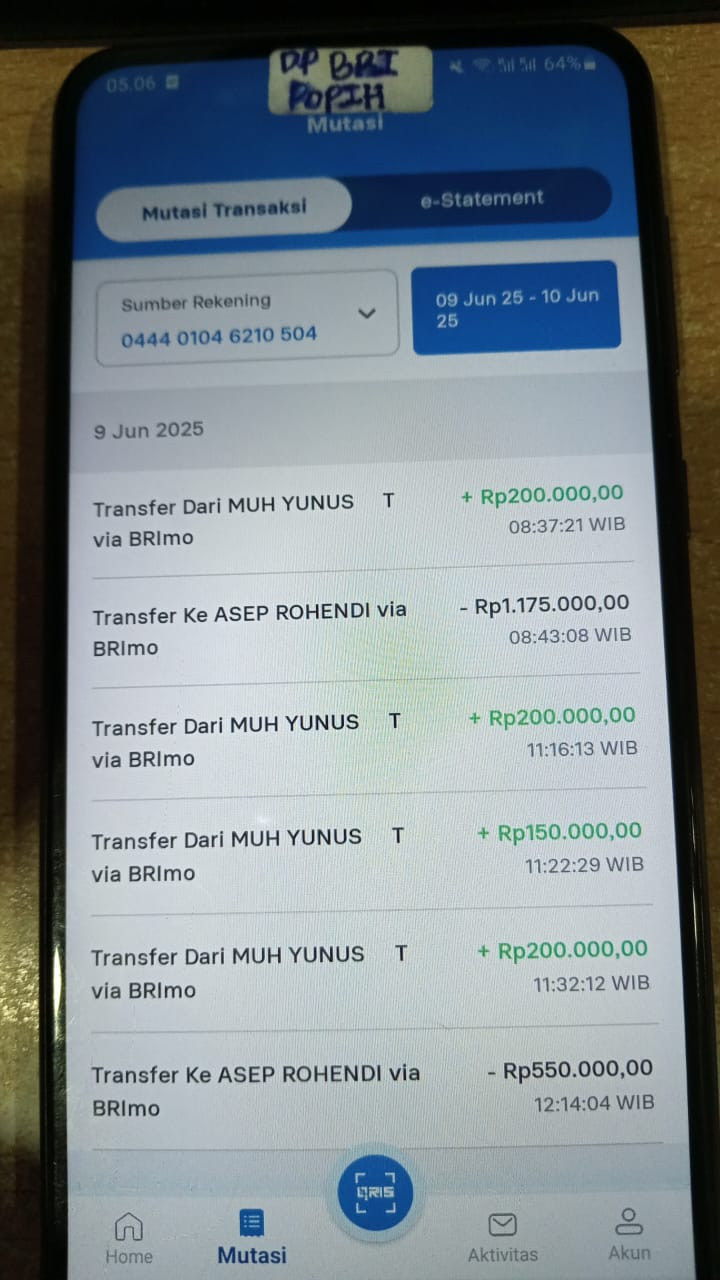
Task: Switch to the e-Statement tab
Action: pyautogui.click(x=482, y=198)
